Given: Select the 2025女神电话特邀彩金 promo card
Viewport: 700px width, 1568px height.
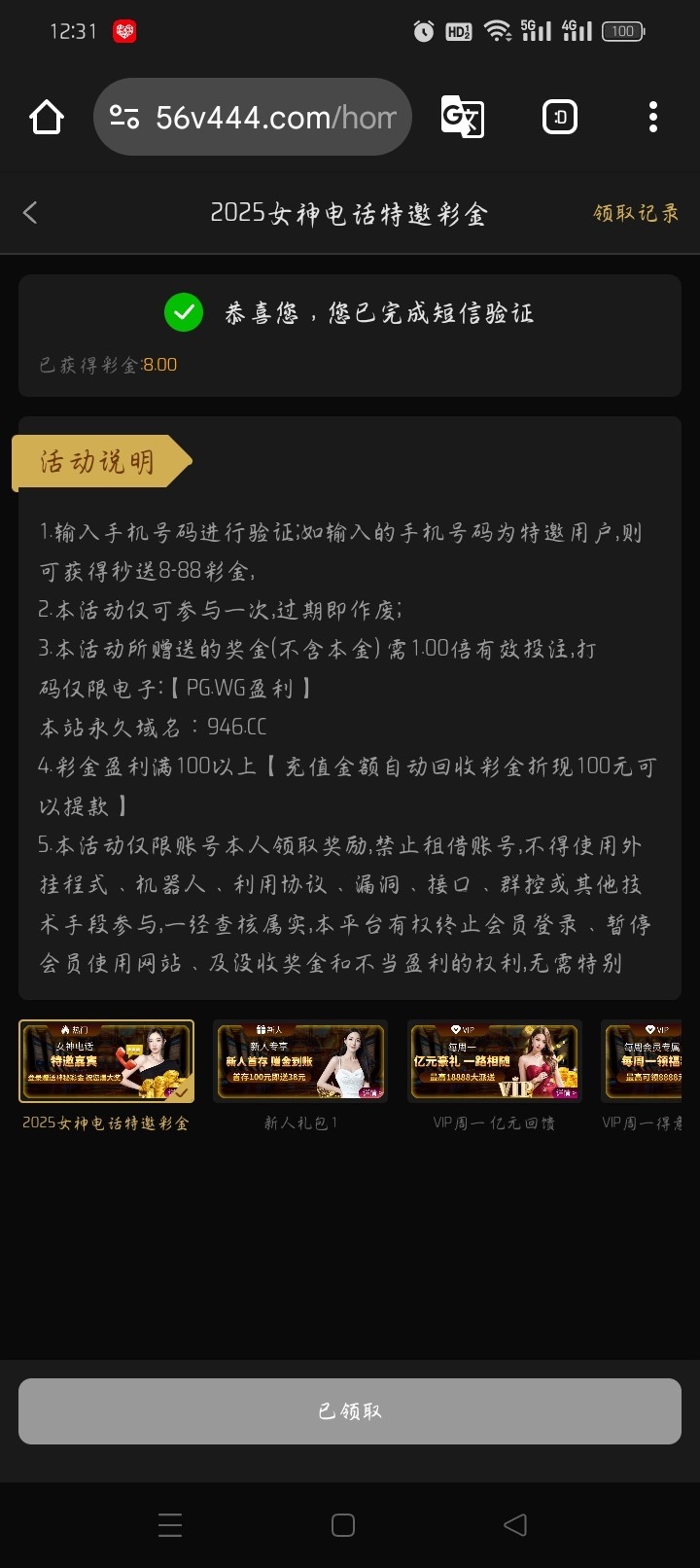Looking at the screenshot, I should tap(106, 1061).
